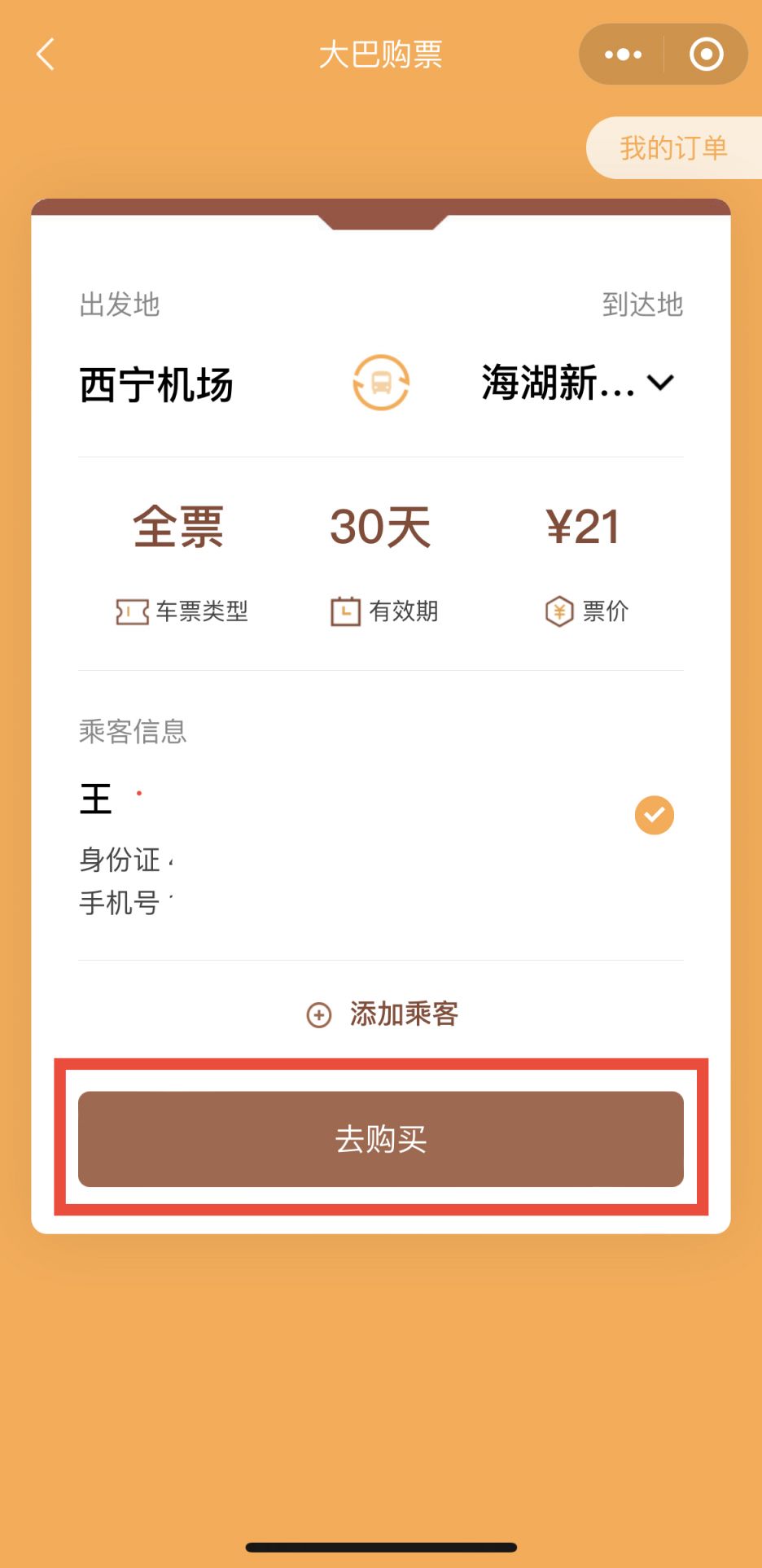Screen dimensions: 762x1568
Task: Open 我的订单 to view orders
Action: [x=674, y=147]
